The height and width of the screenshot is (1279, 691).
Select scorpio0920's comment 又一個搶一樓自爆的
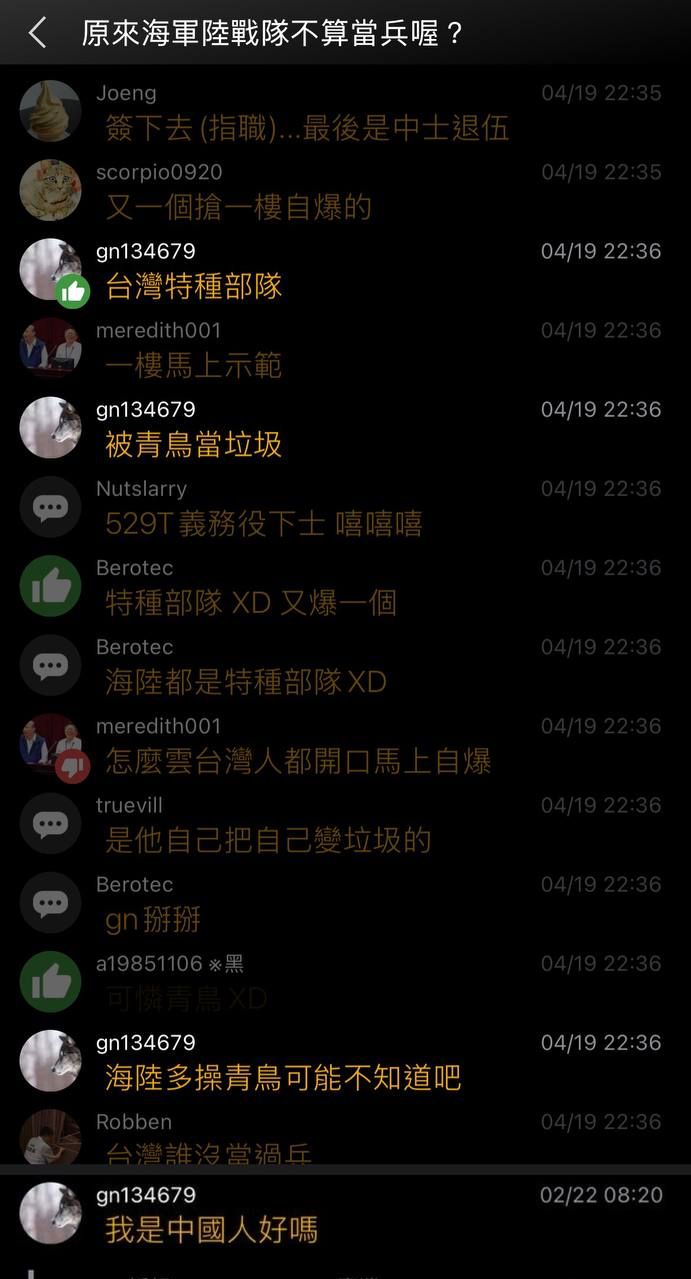click(x=238, y=207)
